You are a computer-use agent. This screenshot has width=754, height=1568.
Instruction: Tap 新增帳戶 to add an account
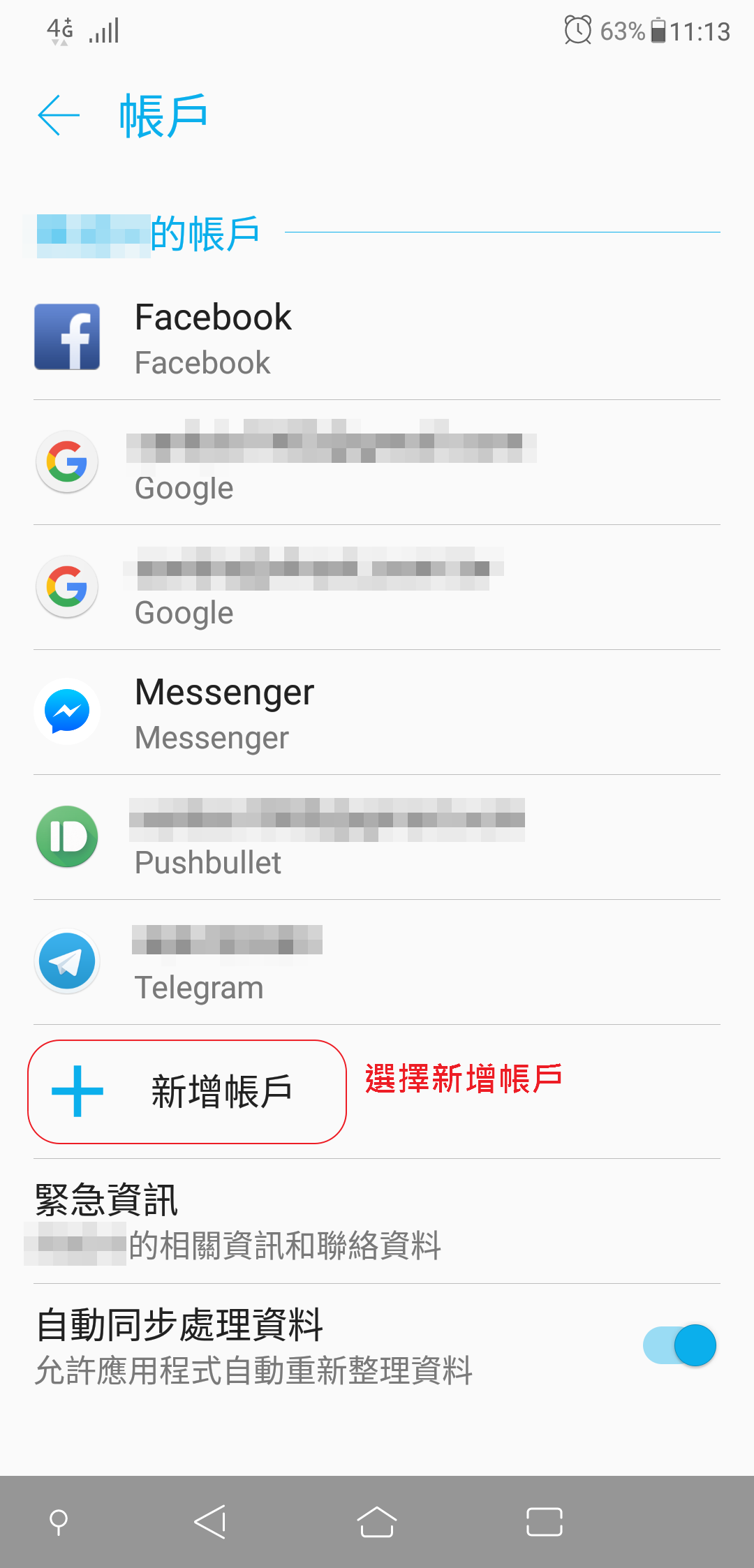coord(187,1091)
